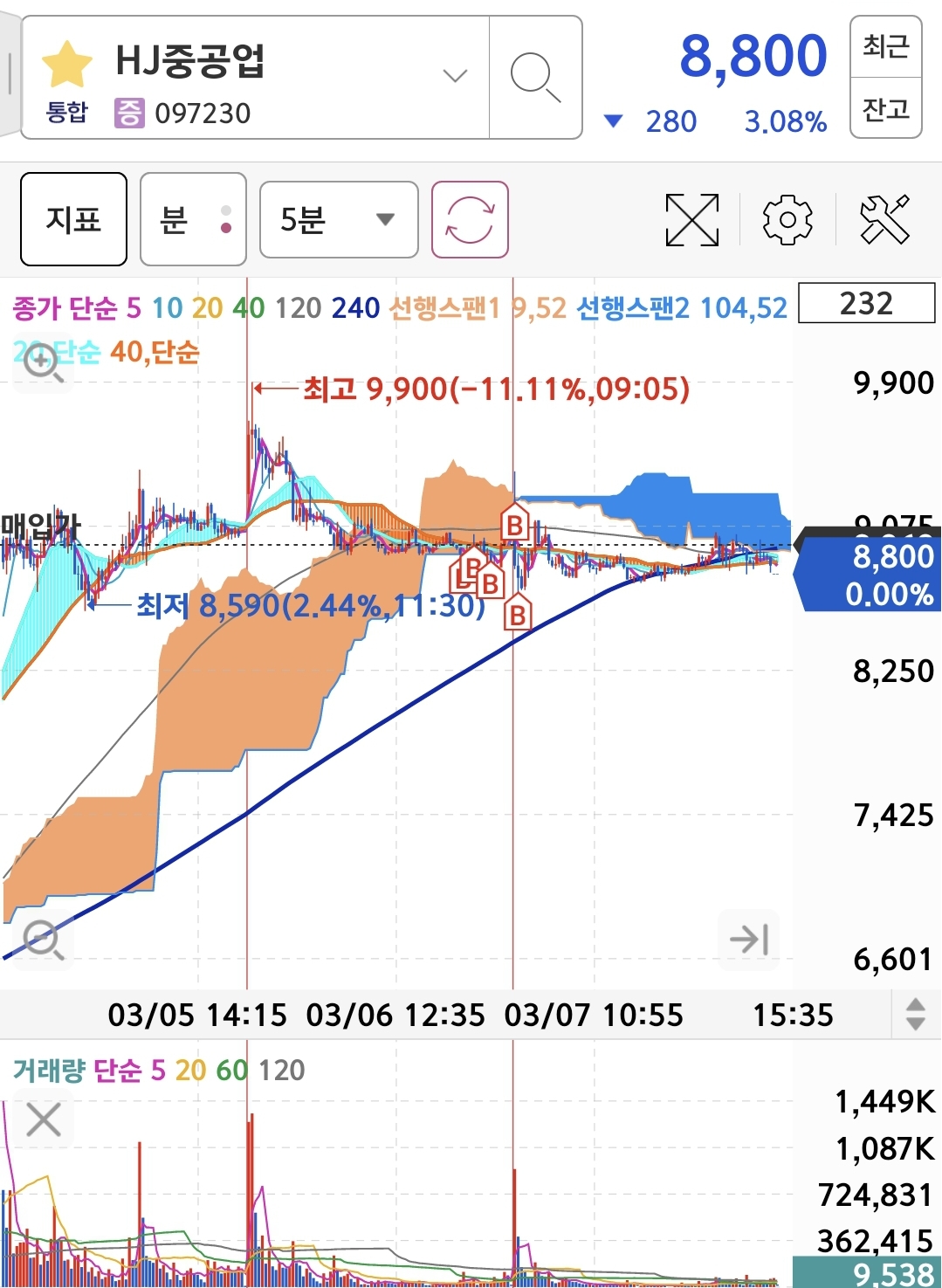This screenshot has width=942, height=1288.
Task: Open the chart drawing tools
Action: [x=884, y=219]
